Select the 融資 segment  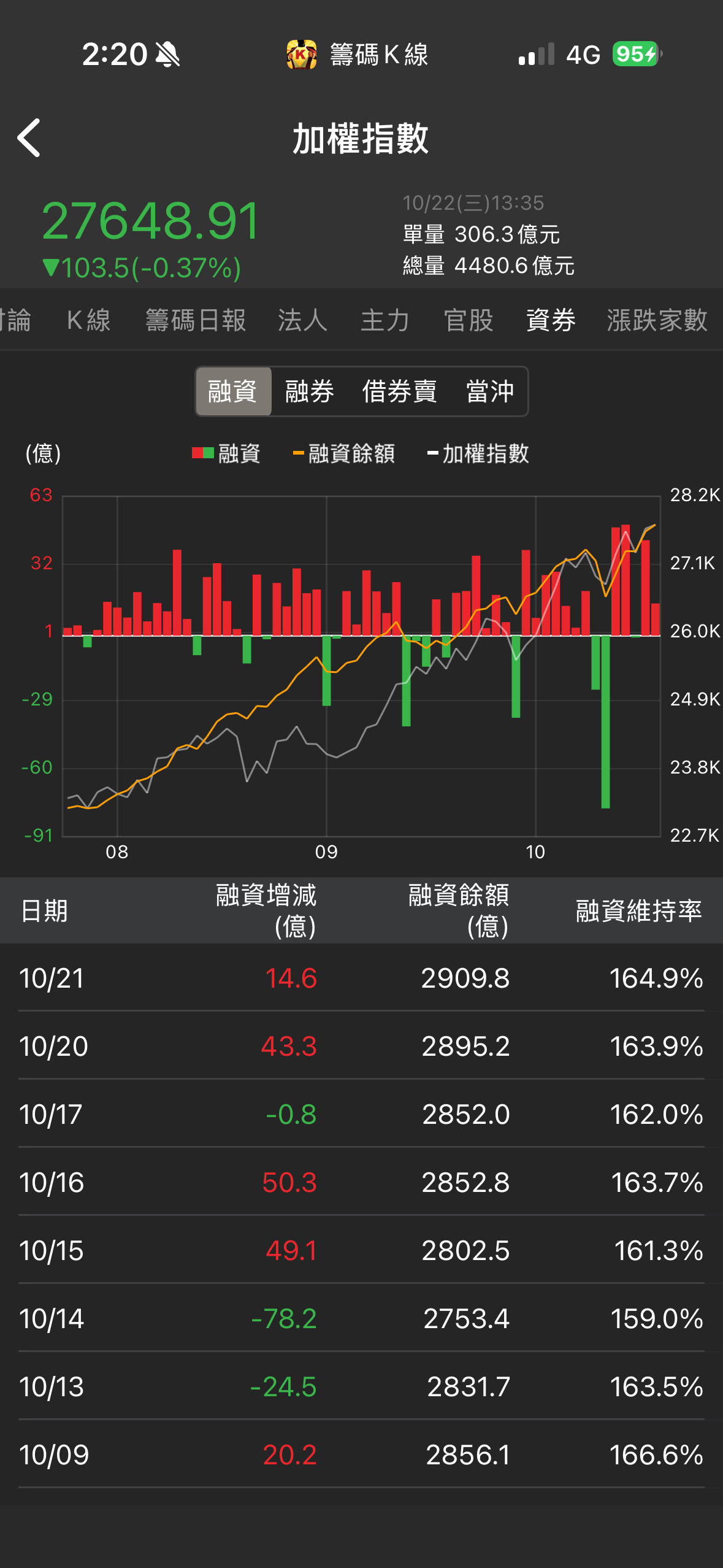[x=233, y=391]
